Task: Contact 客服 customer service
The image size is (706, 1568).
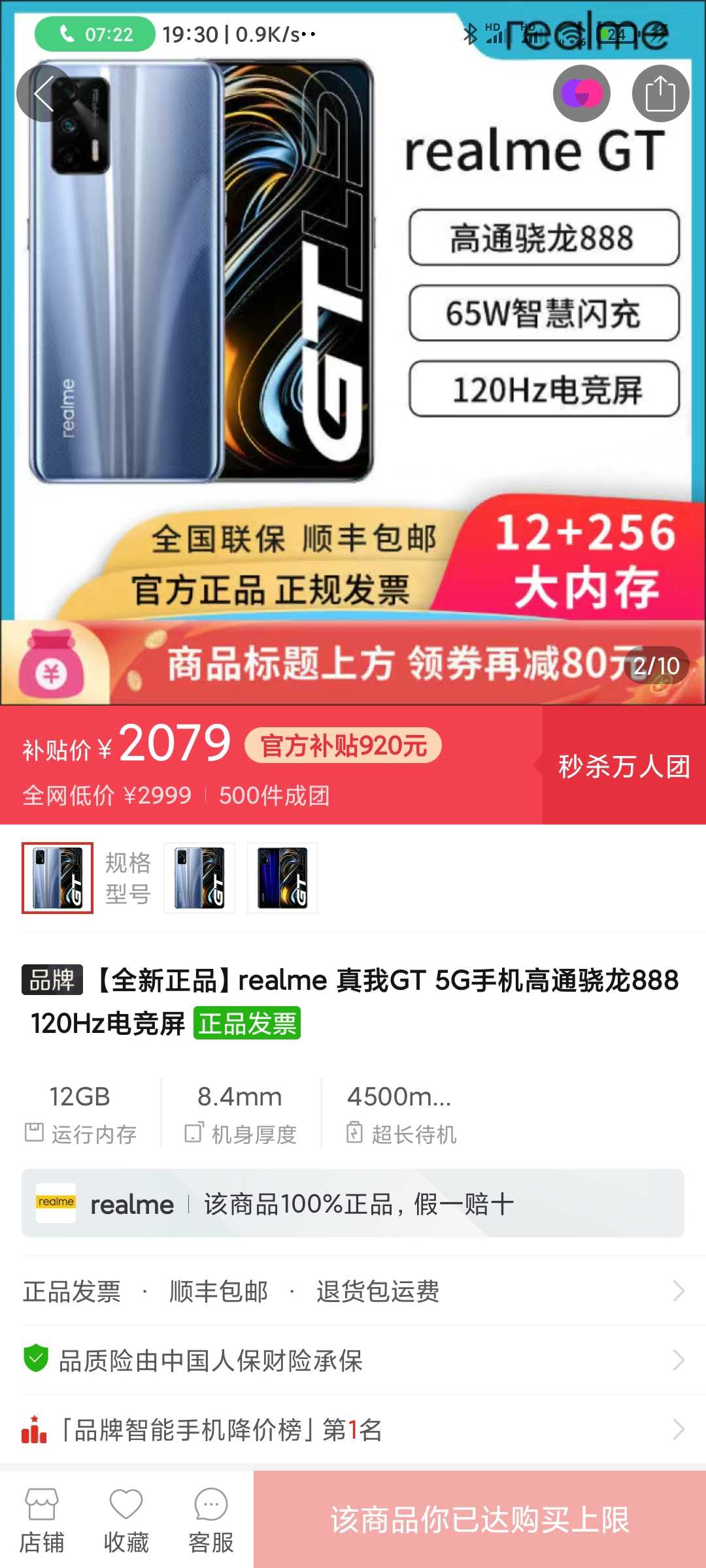Action: coord(210,1520)
